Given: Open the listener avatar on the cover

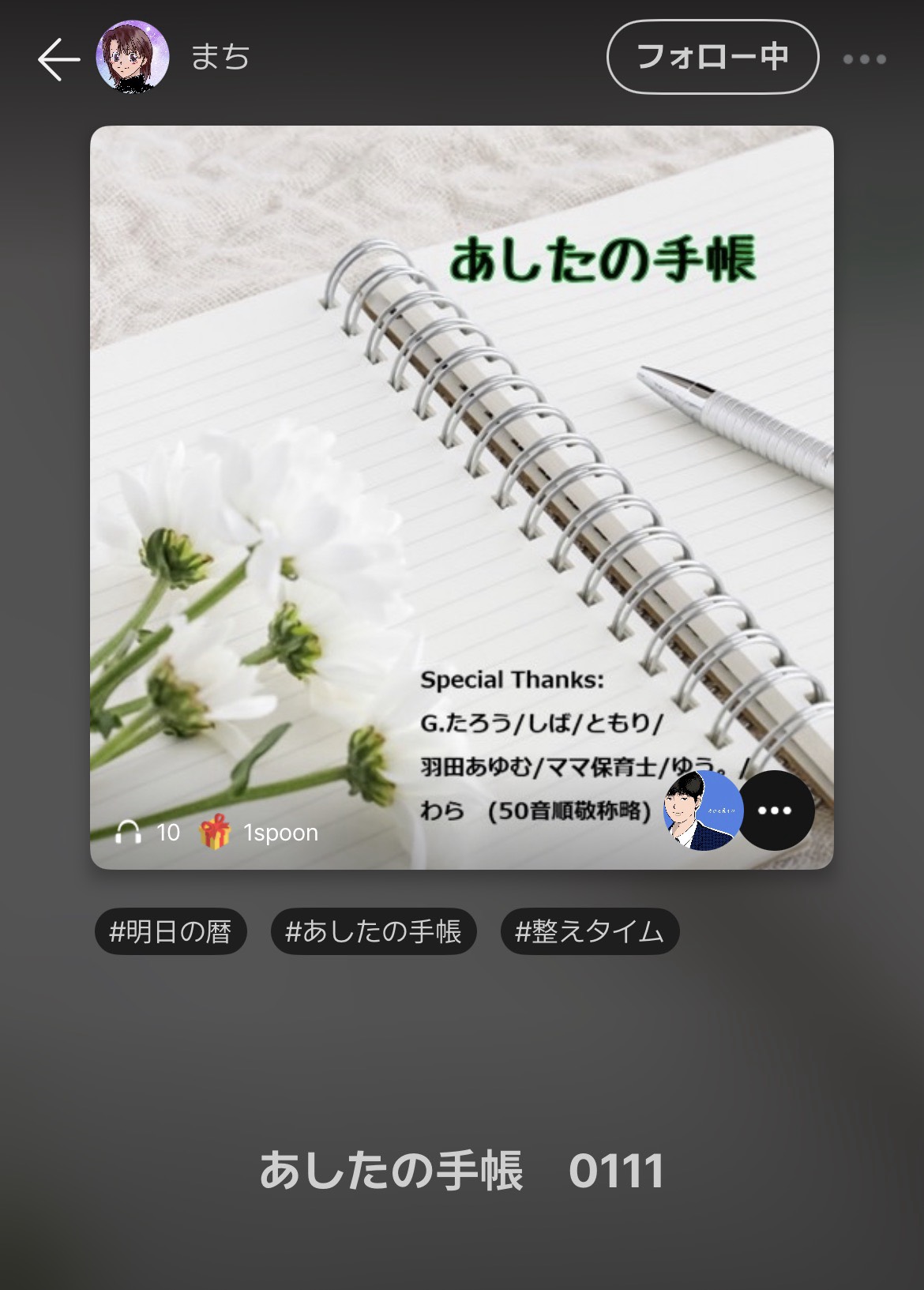Looking at the screenshot, I should [x=701, y=810].
